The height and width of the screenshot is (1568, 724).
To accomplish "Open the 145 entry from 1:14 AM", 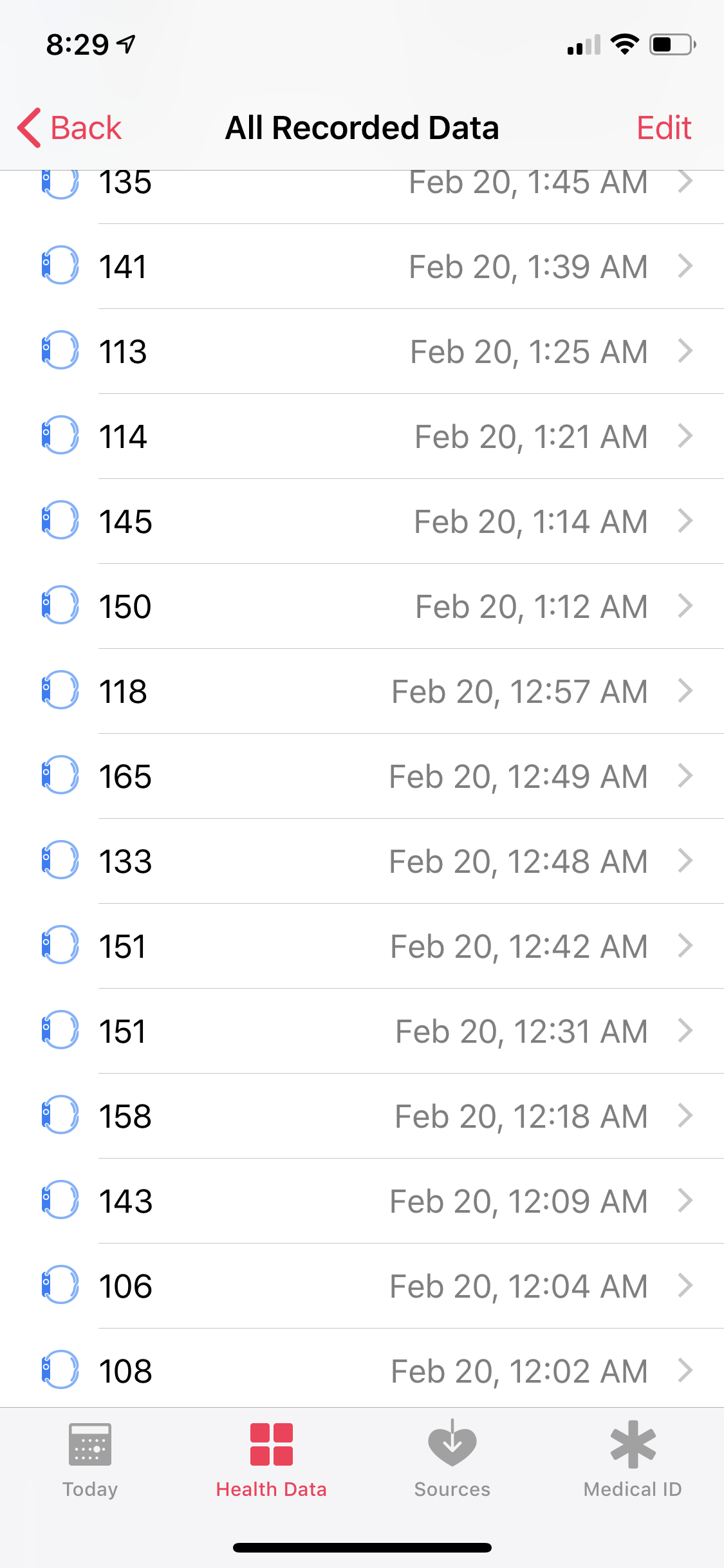I will click(362, 521).
